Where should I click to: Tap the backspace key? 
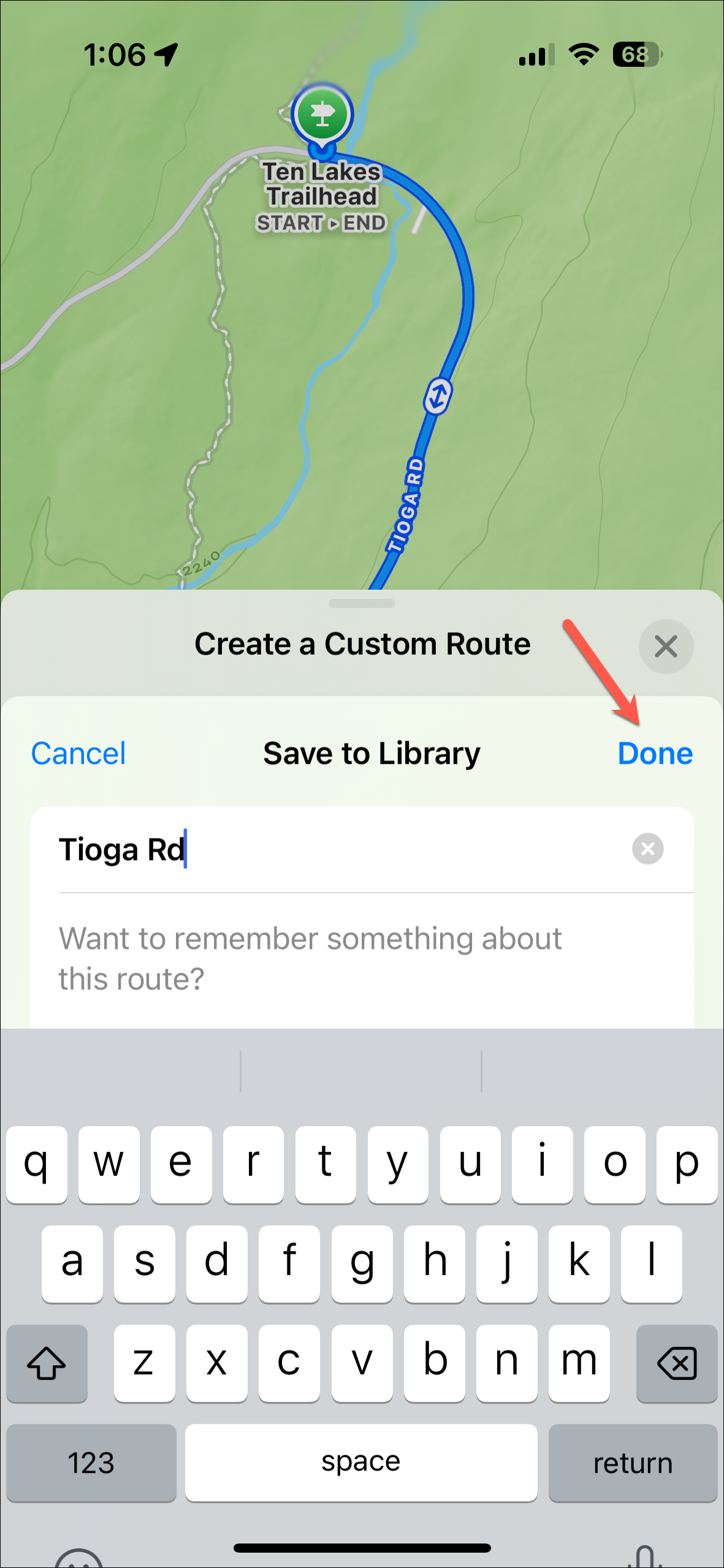click(677, 1363)
